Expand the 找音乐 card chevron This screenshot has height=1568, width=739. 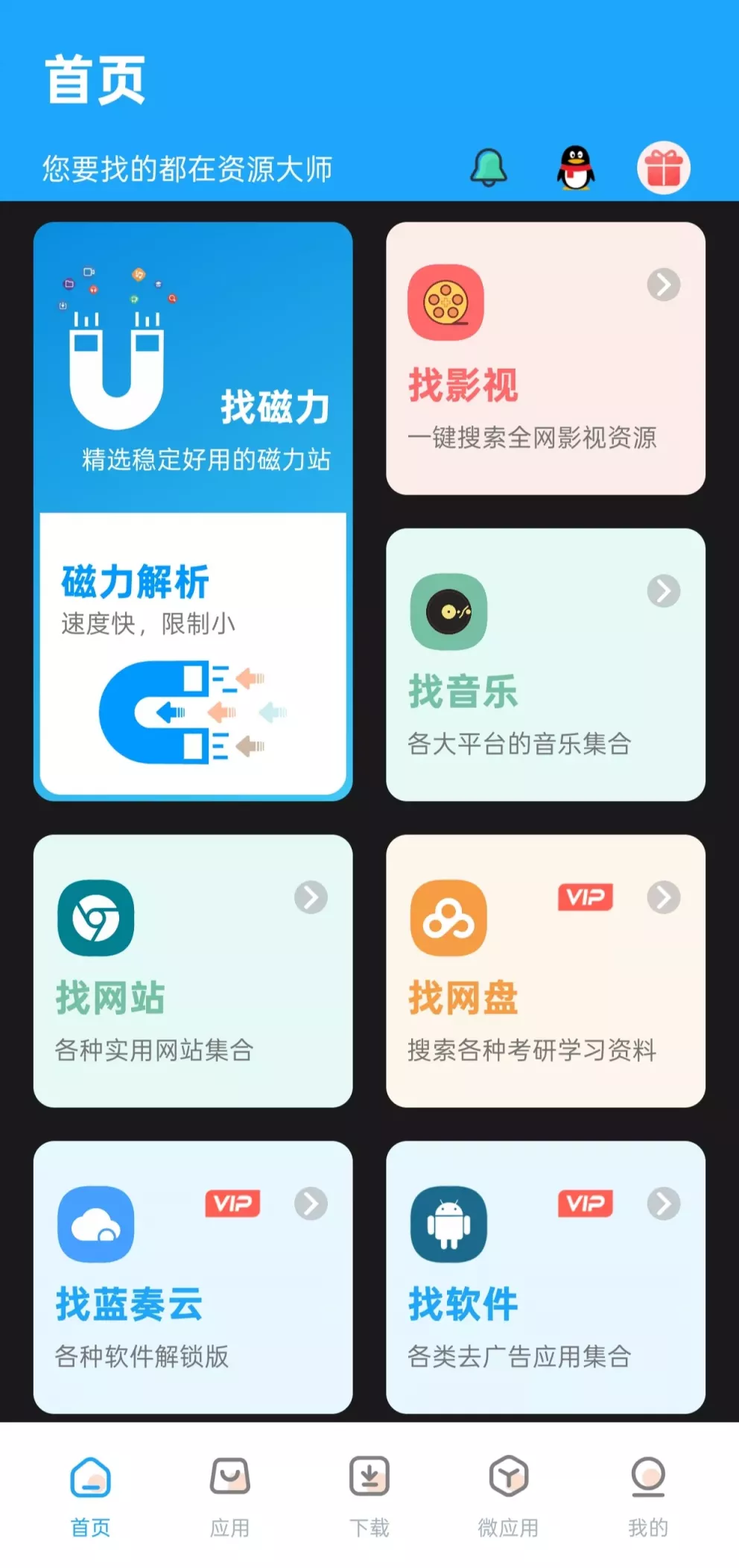pyautogui.click(x=664, y=591)
